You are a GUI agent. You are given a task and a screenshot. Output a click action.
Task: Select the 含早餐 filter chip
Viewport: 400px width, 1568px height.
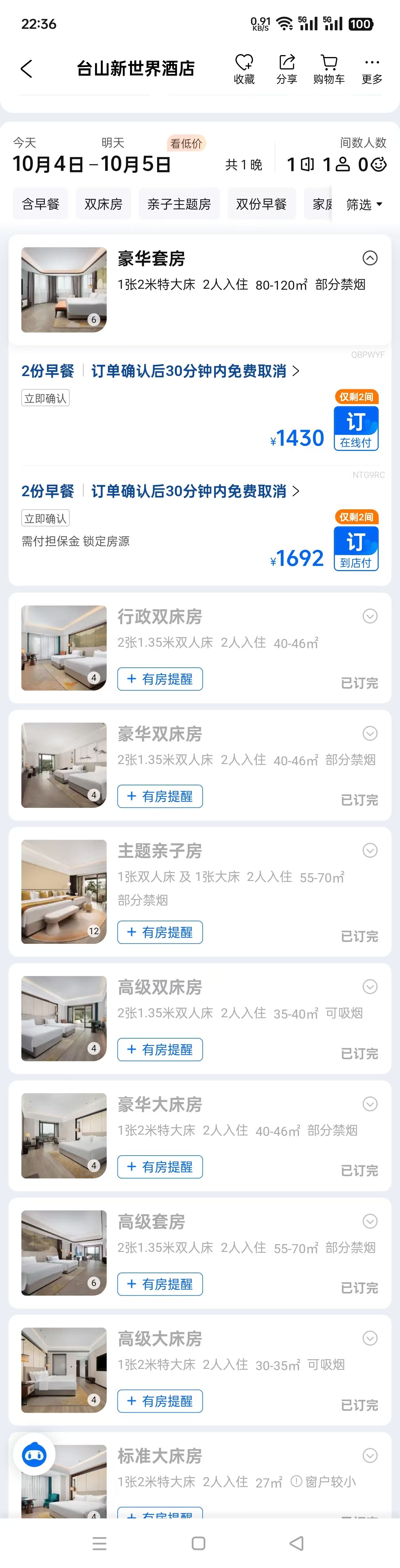pyautogui.click(x=41, y=205)
